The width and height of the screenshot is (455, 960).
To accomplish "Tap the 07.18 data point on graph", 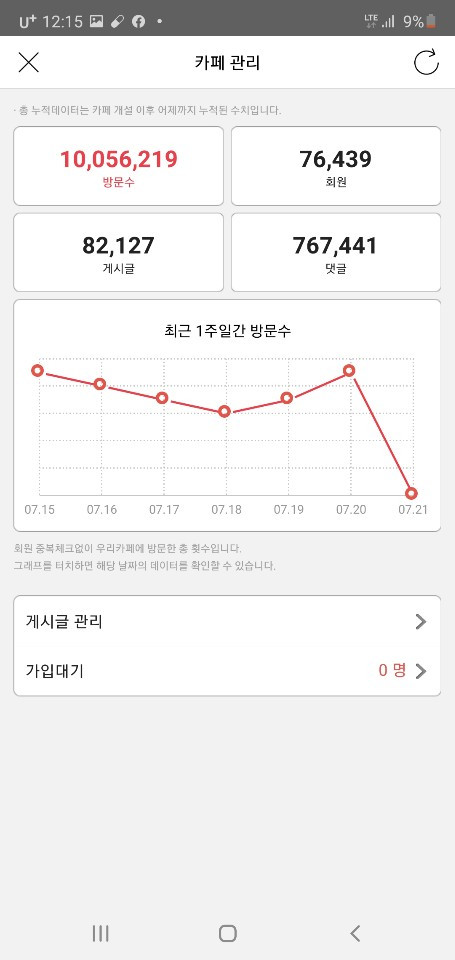I will (224, 411).
